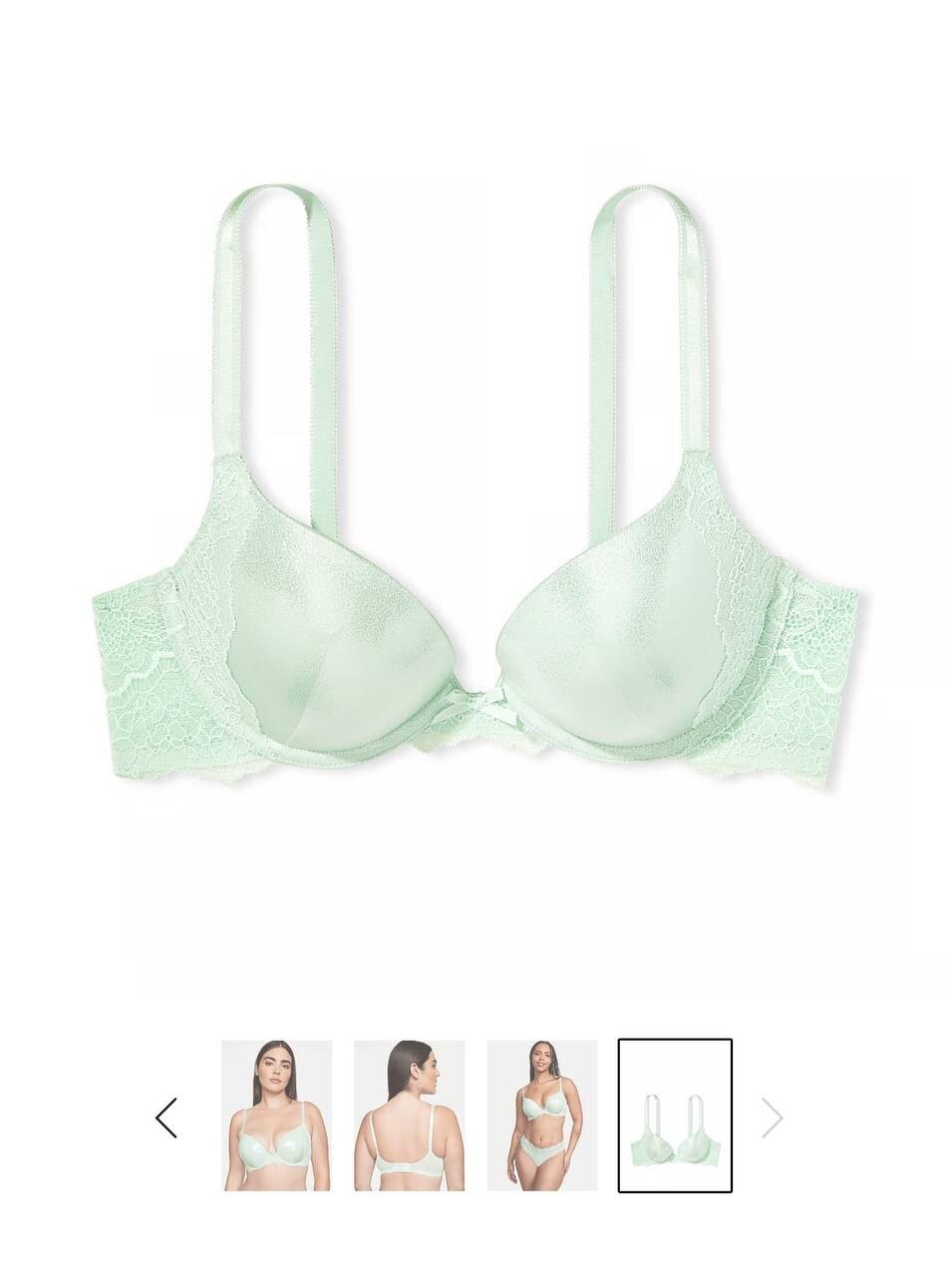Viewport: 952px width, 1276px height.
Task: Go to the previous gallery image
Action: click(x=166, y=1117)
